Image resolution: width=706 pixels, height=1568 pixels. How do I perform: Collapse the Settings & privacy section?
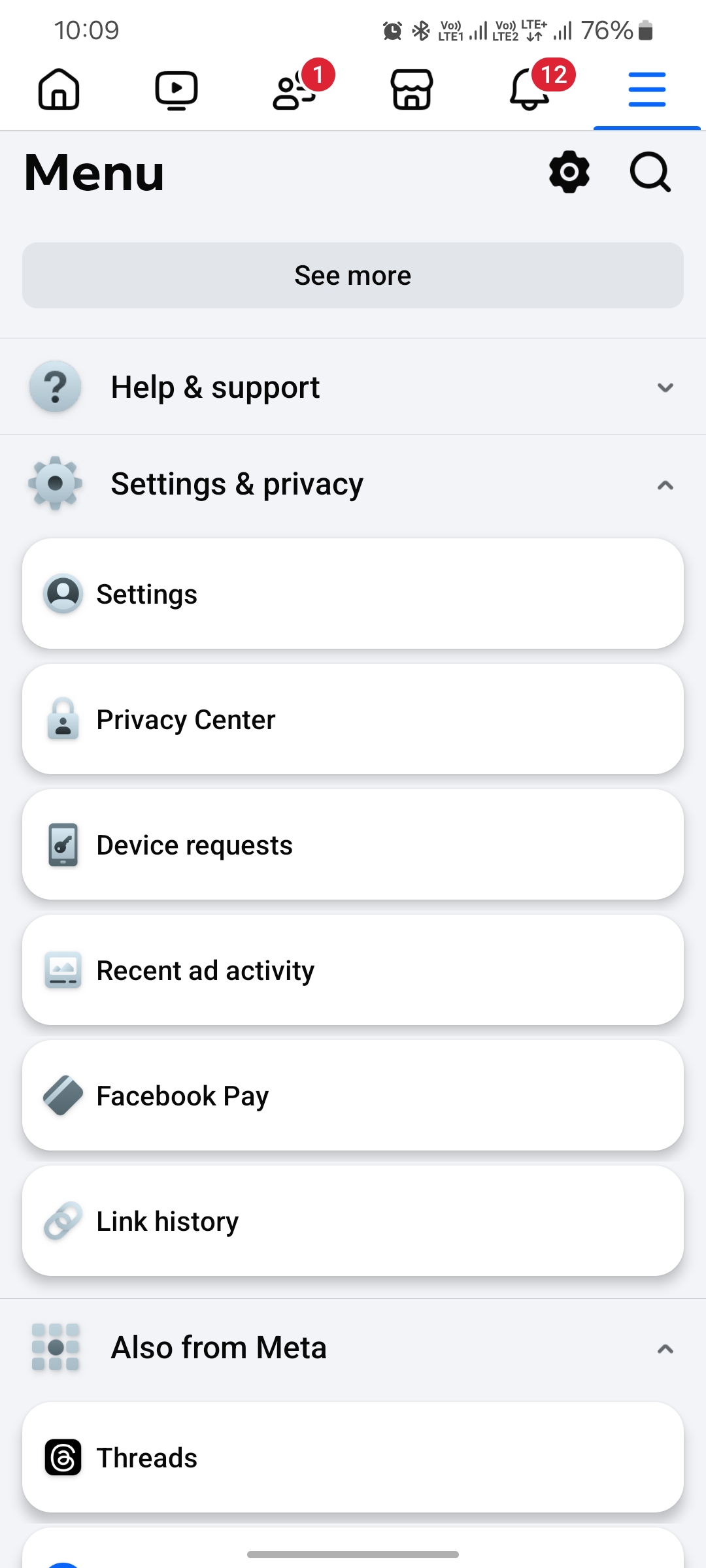tap(353, 483)
